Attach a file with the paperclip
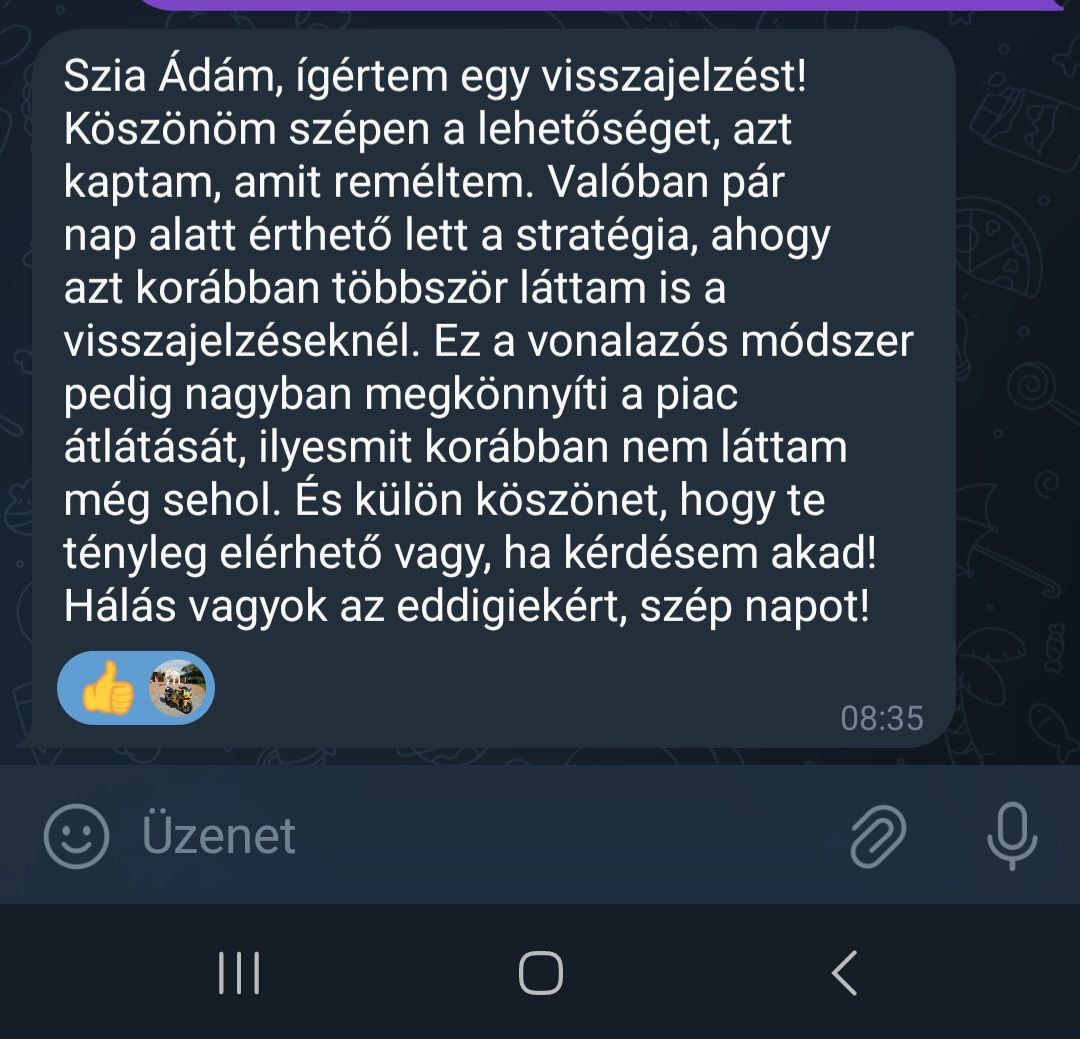 [878, 835]
